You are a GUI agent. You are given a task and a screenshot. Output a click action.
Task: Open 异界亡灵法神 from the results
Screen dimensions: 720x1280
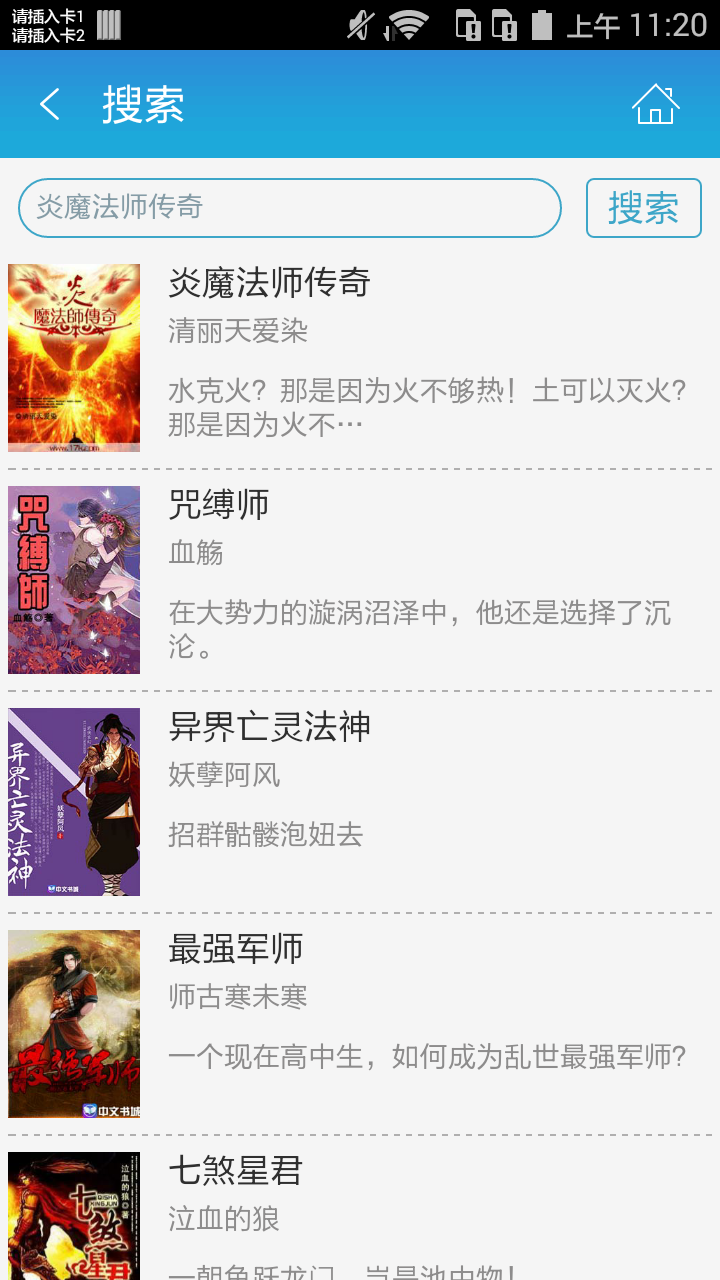(x=270, y=729)
